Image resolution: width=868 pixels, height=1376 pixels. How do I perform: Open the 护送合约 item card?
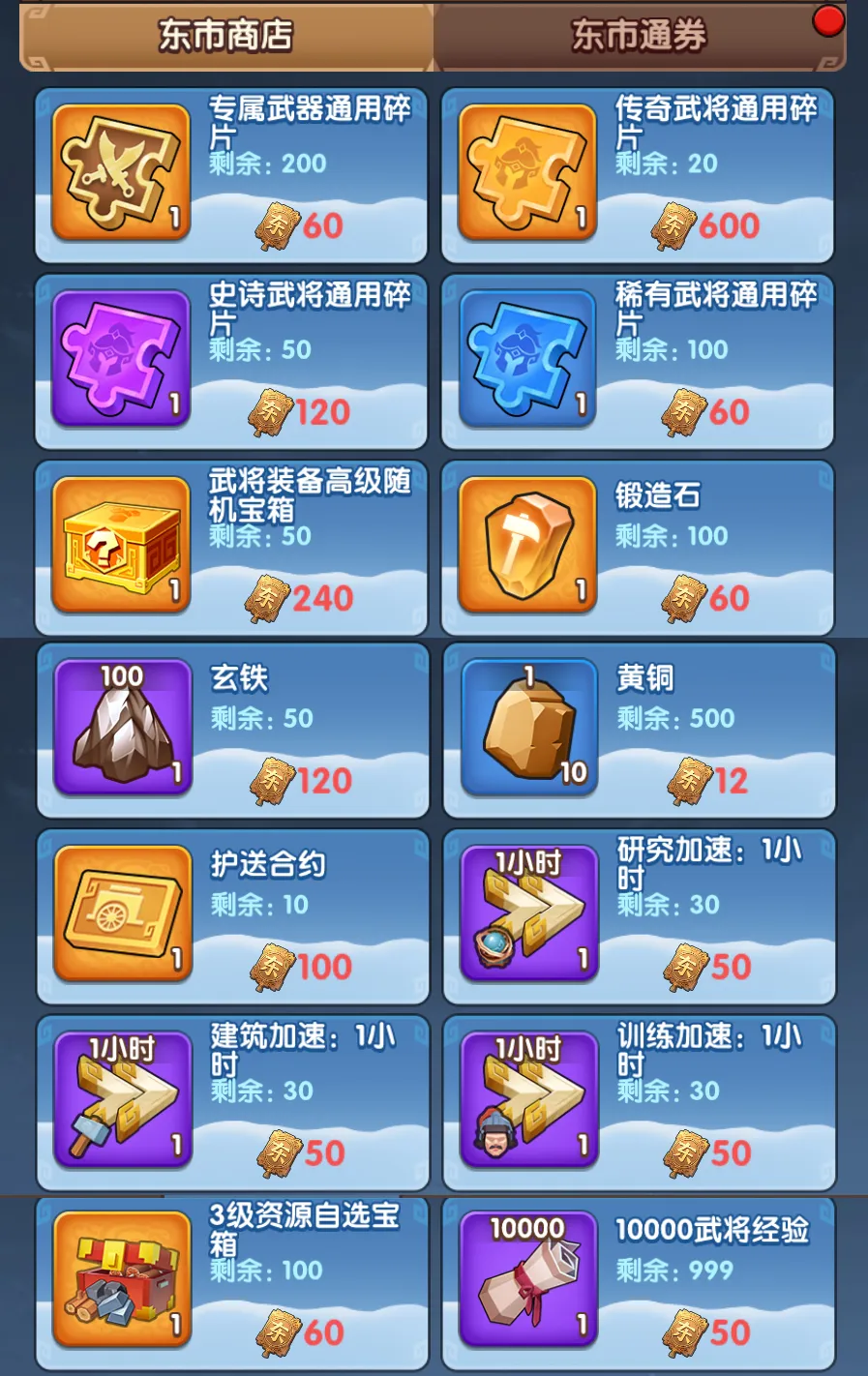[x=232, y=916]
